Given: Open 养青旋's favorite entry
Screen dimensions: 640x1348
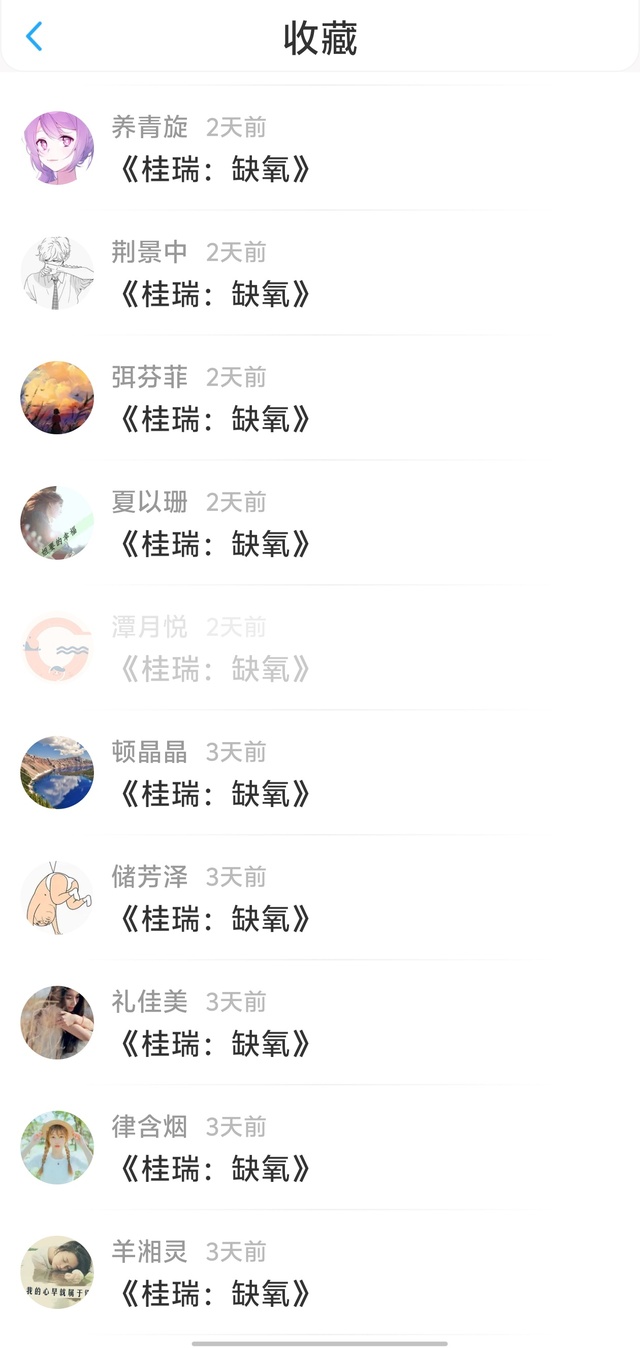Looking at the screenshot, I should click(214, 168).
